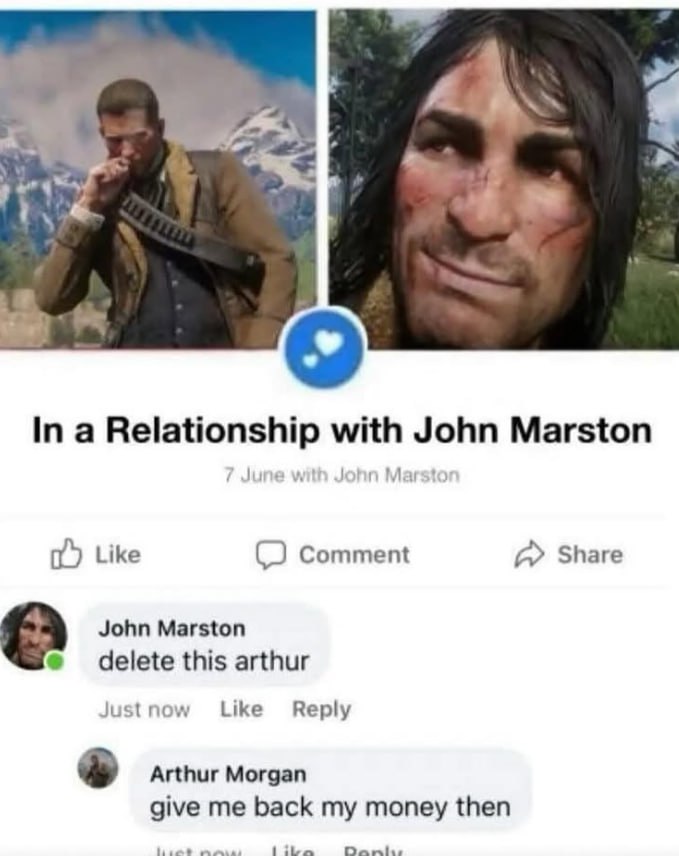Open John Marston's profile from his comment avatar

coord(33,636)
